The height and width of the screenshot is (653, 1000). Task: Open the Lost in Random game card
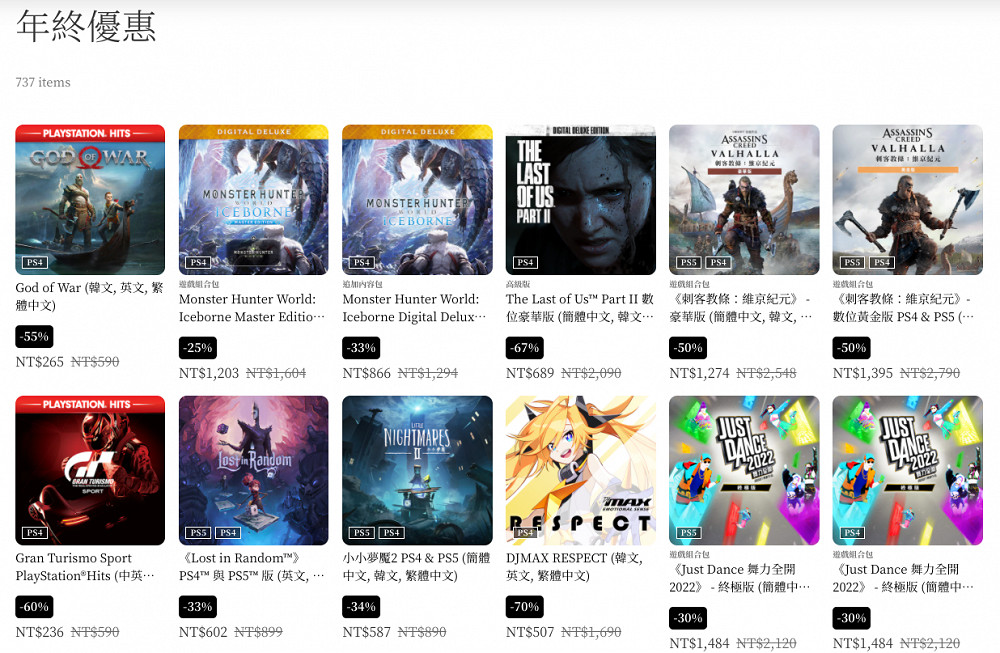(x=253, y=470)
